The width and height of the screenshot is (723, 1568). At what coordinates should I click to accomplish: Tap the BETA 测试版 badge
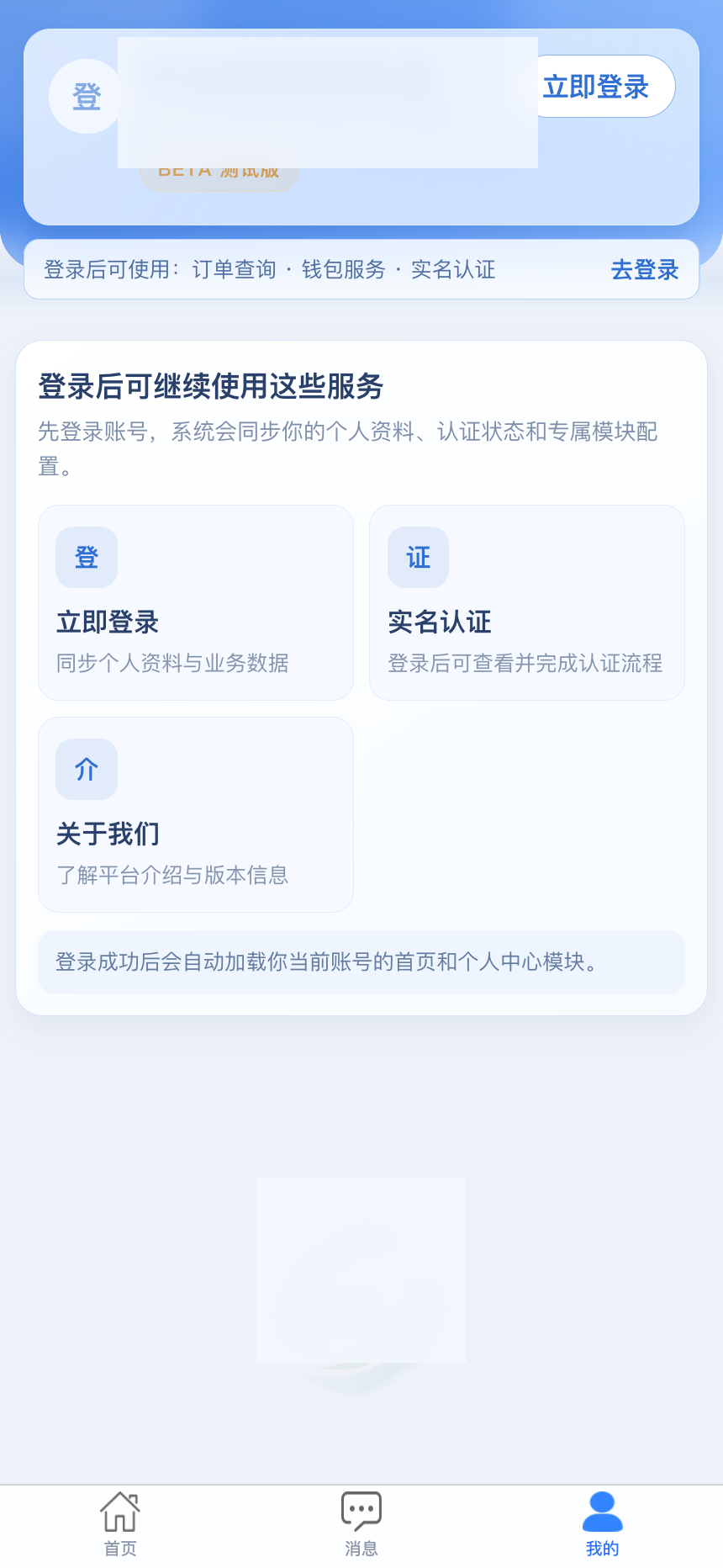219,171
